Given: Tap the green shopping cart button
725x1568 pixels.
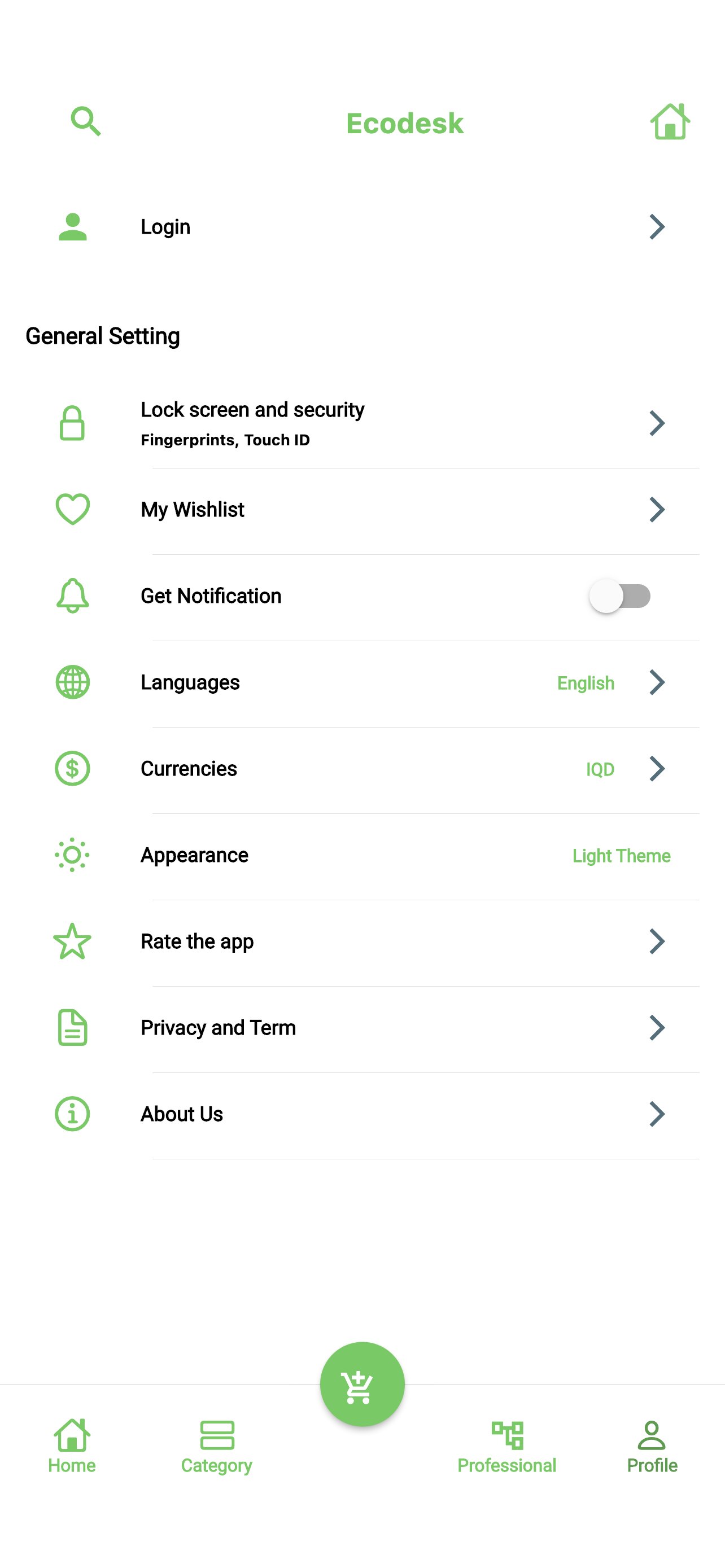Looking at the screenshot, I should (x=361, y=1383).
